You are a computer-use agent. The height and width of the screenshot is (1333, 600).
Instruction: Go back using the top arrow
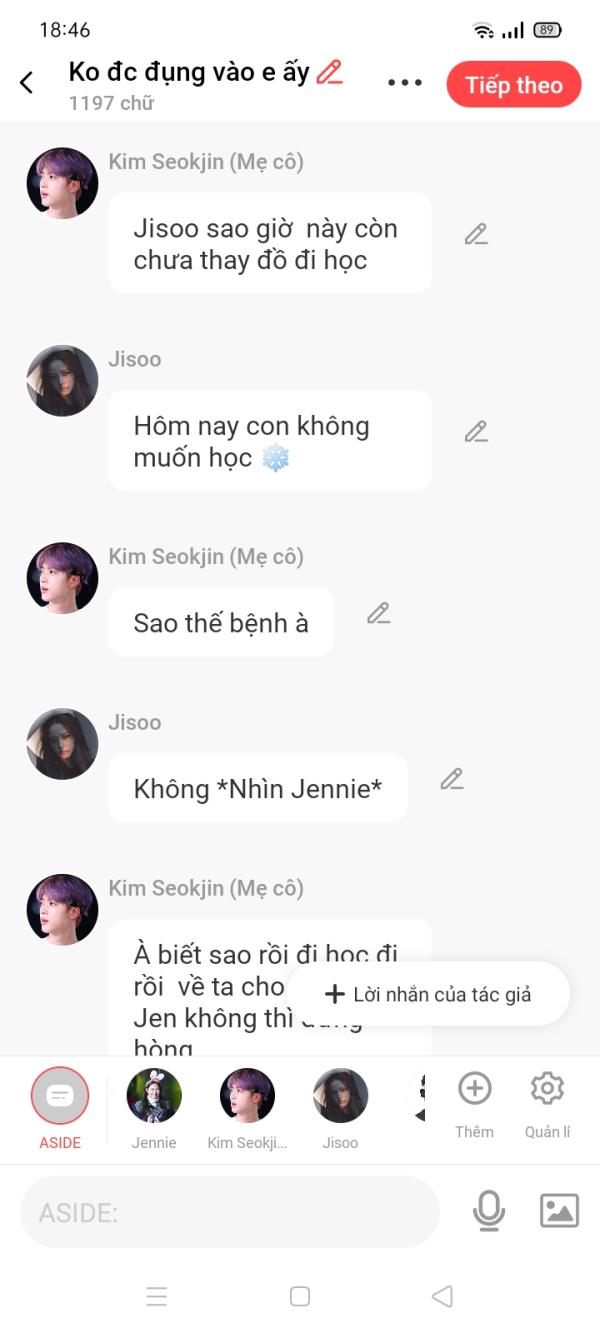(27, 83)
